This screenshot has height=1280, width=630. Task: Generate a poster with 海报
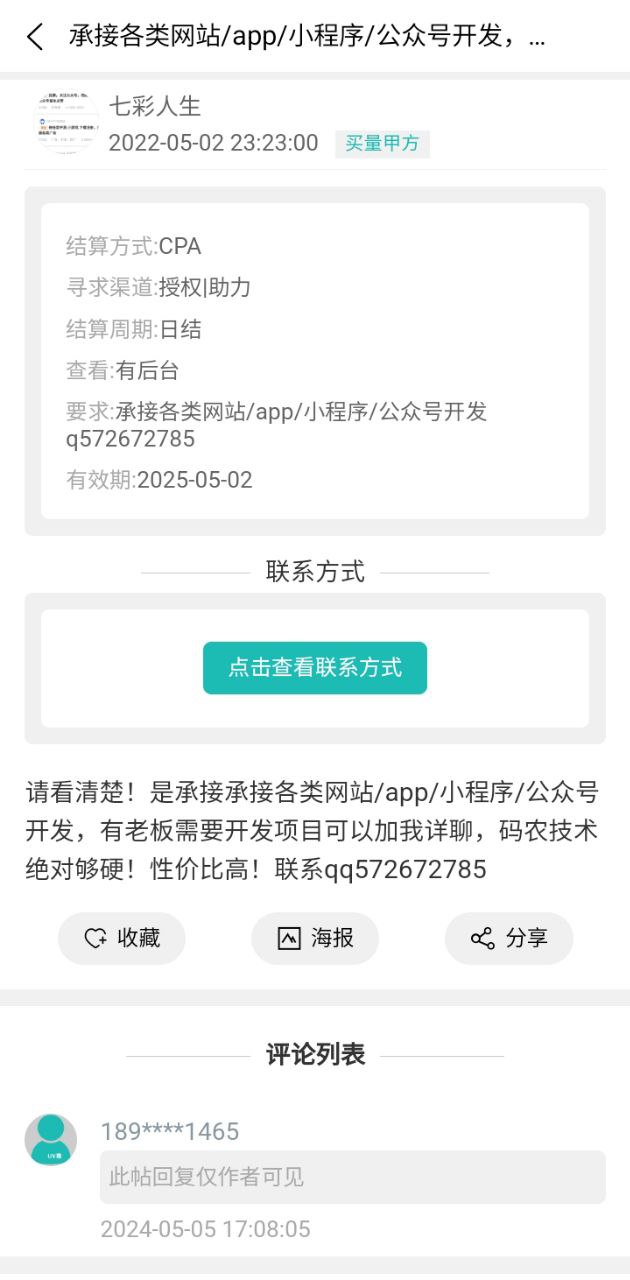click(x=315, y=938)
